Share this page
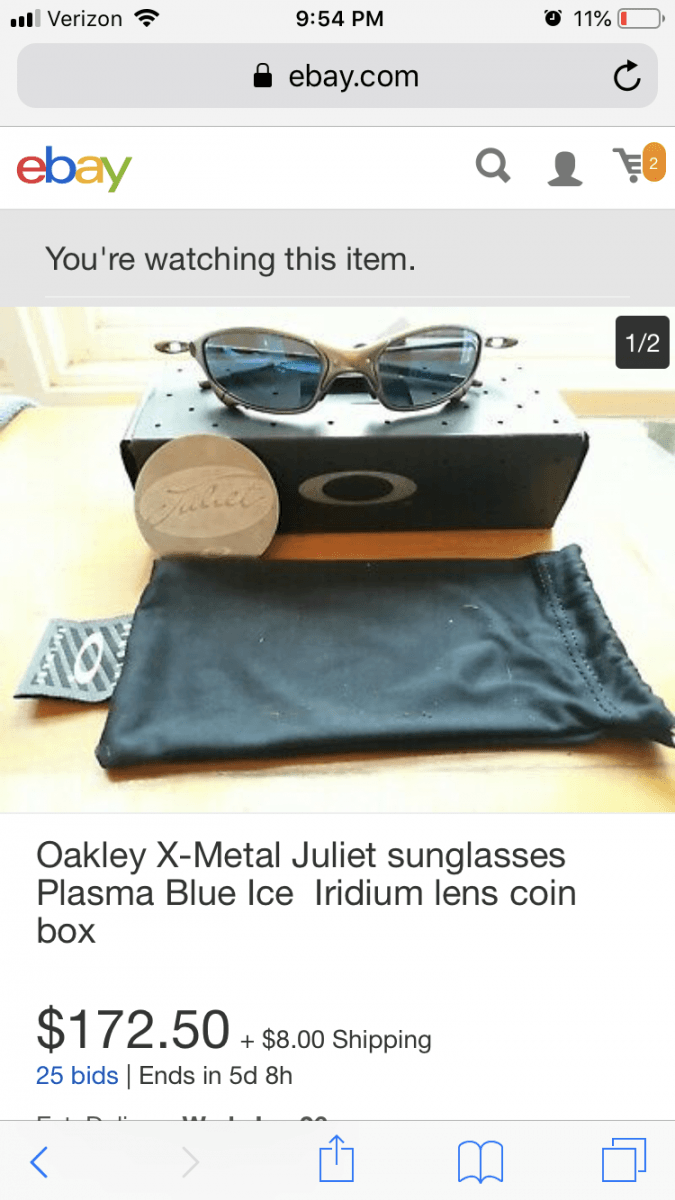 tap(336, 1160)
